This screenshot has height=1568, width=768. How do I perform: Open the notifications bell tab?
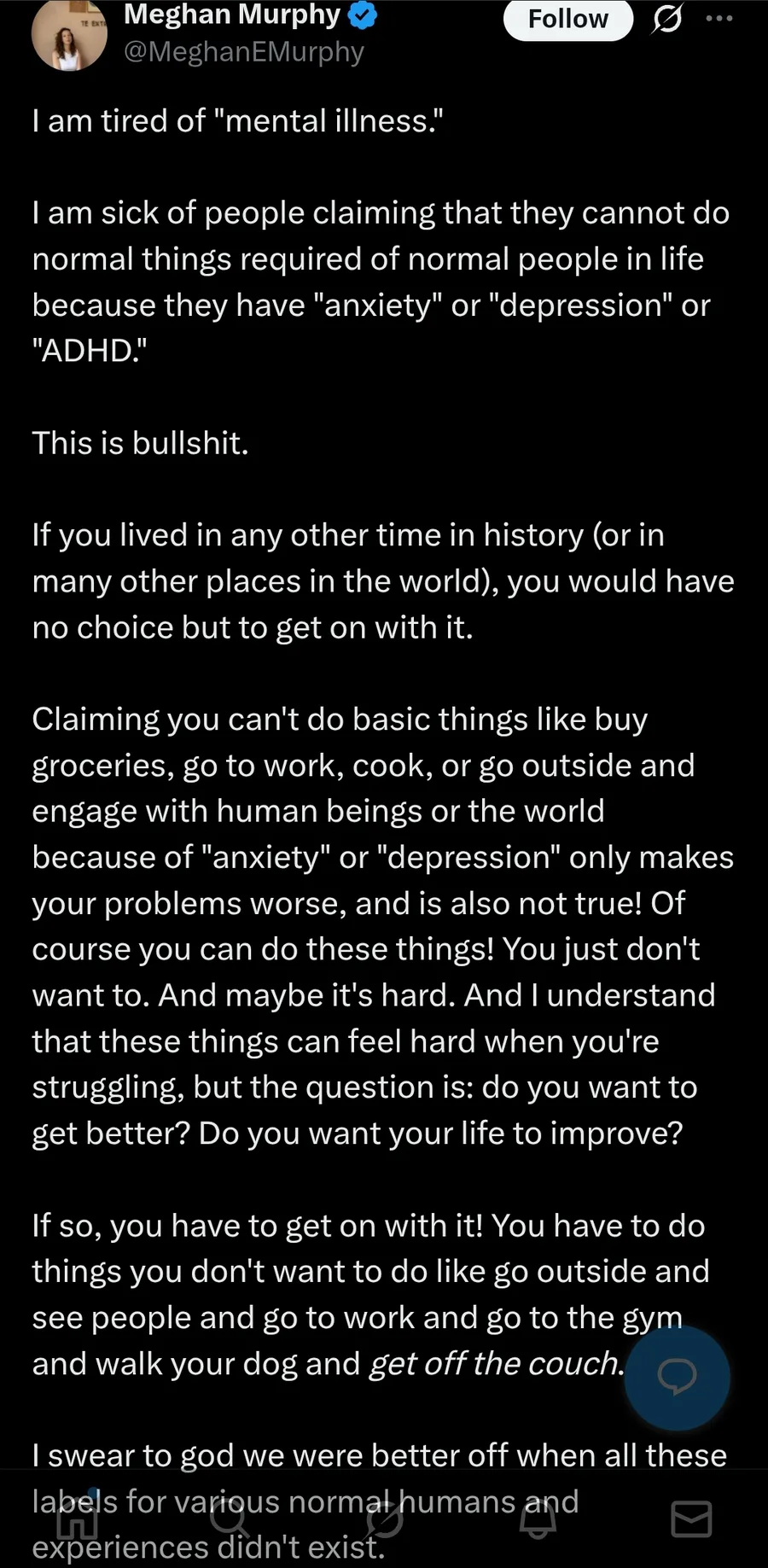pyautogui.click(x=538, y=1518)
